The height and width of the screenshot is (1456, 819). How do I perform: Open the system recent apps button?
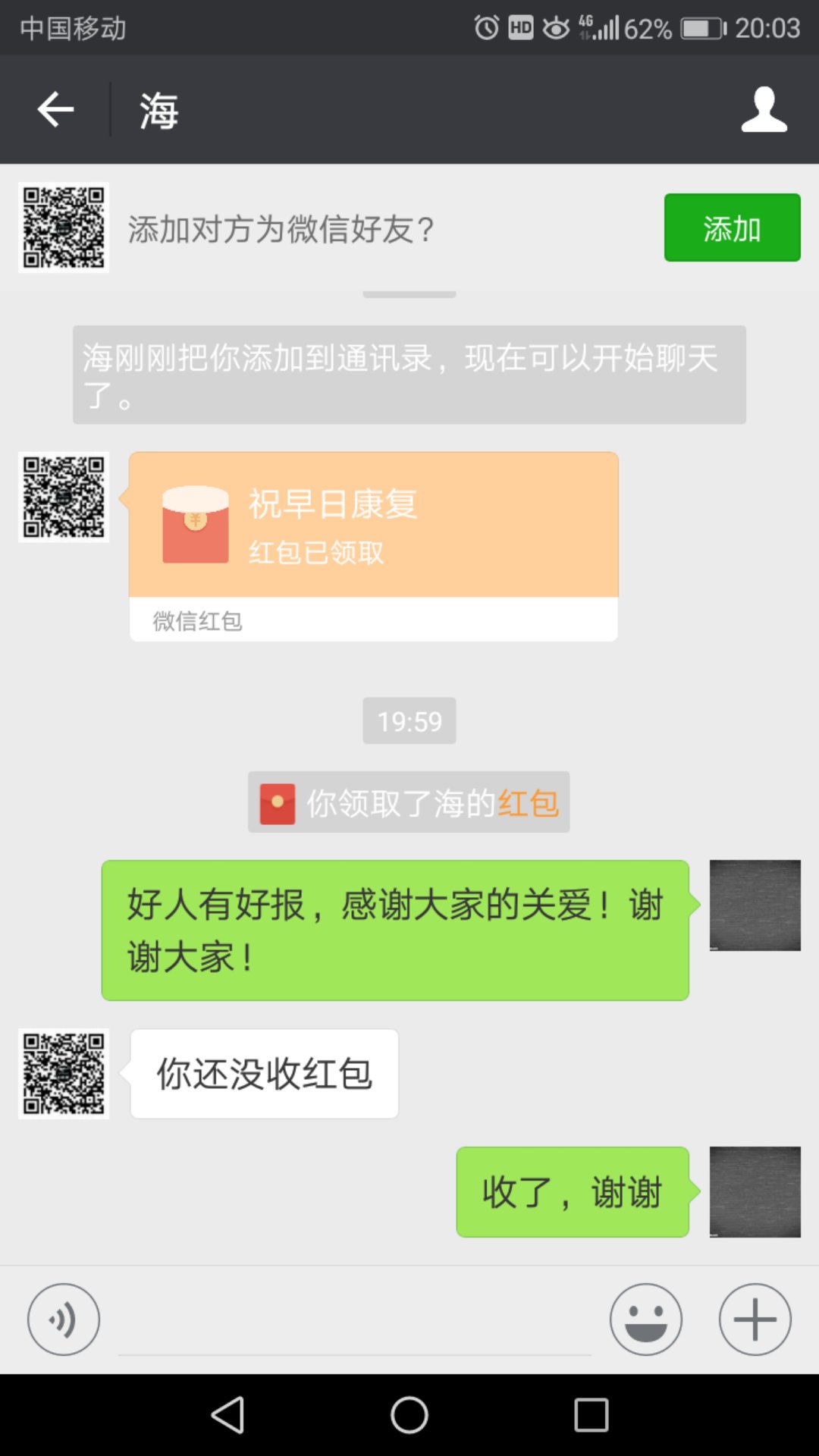tap(591, 1415)
